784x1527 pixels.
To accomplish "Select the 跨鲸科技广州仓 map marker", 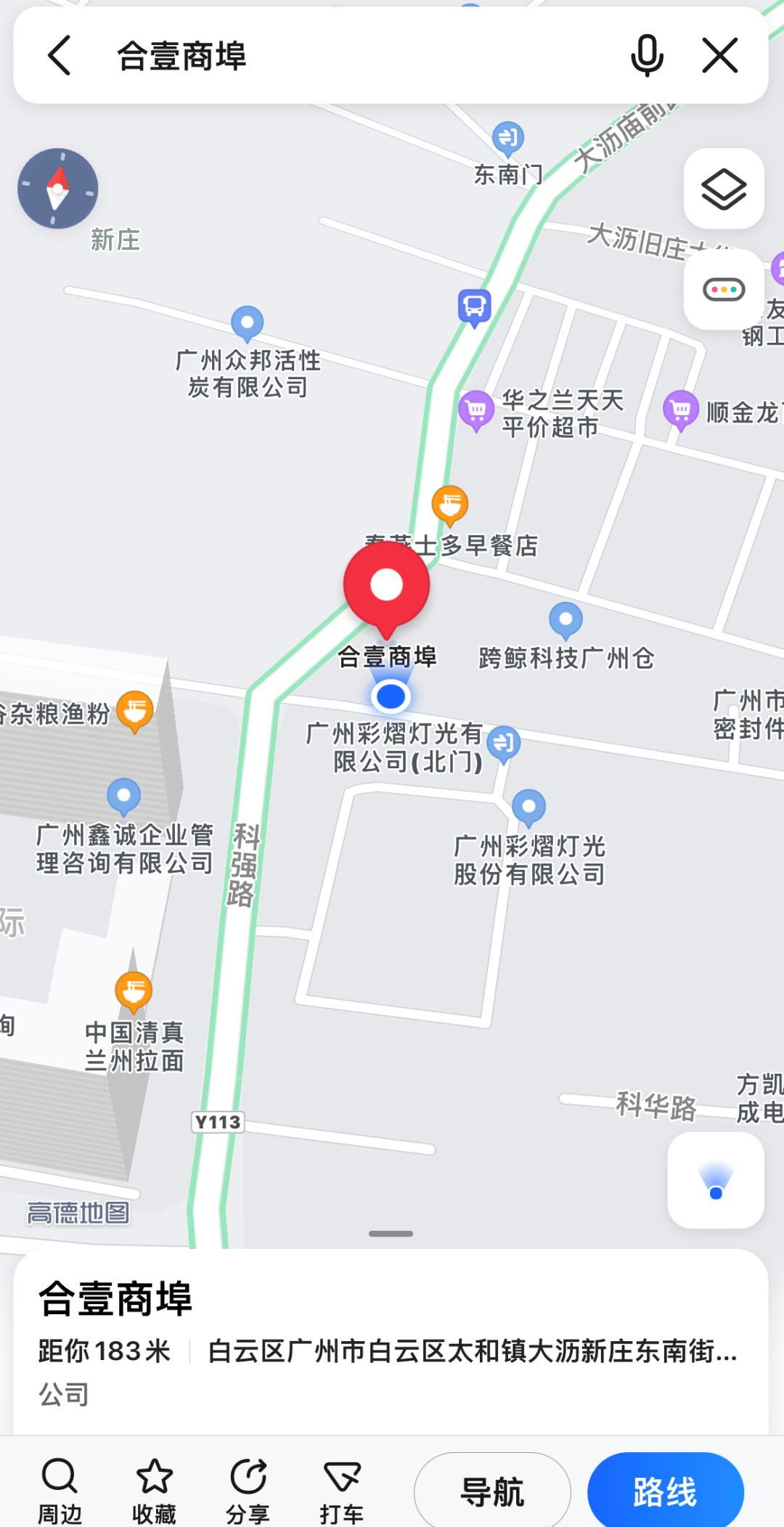I will pyautogui.click(x=565, y=620).
